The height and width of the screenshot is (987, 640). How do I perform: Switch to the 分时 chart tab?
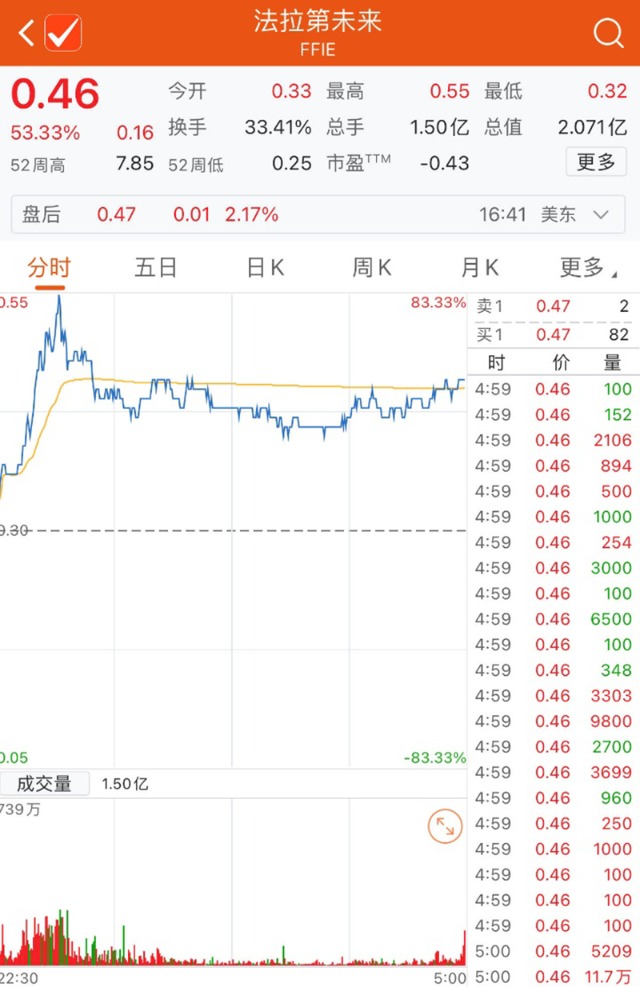tap(49, 267)
